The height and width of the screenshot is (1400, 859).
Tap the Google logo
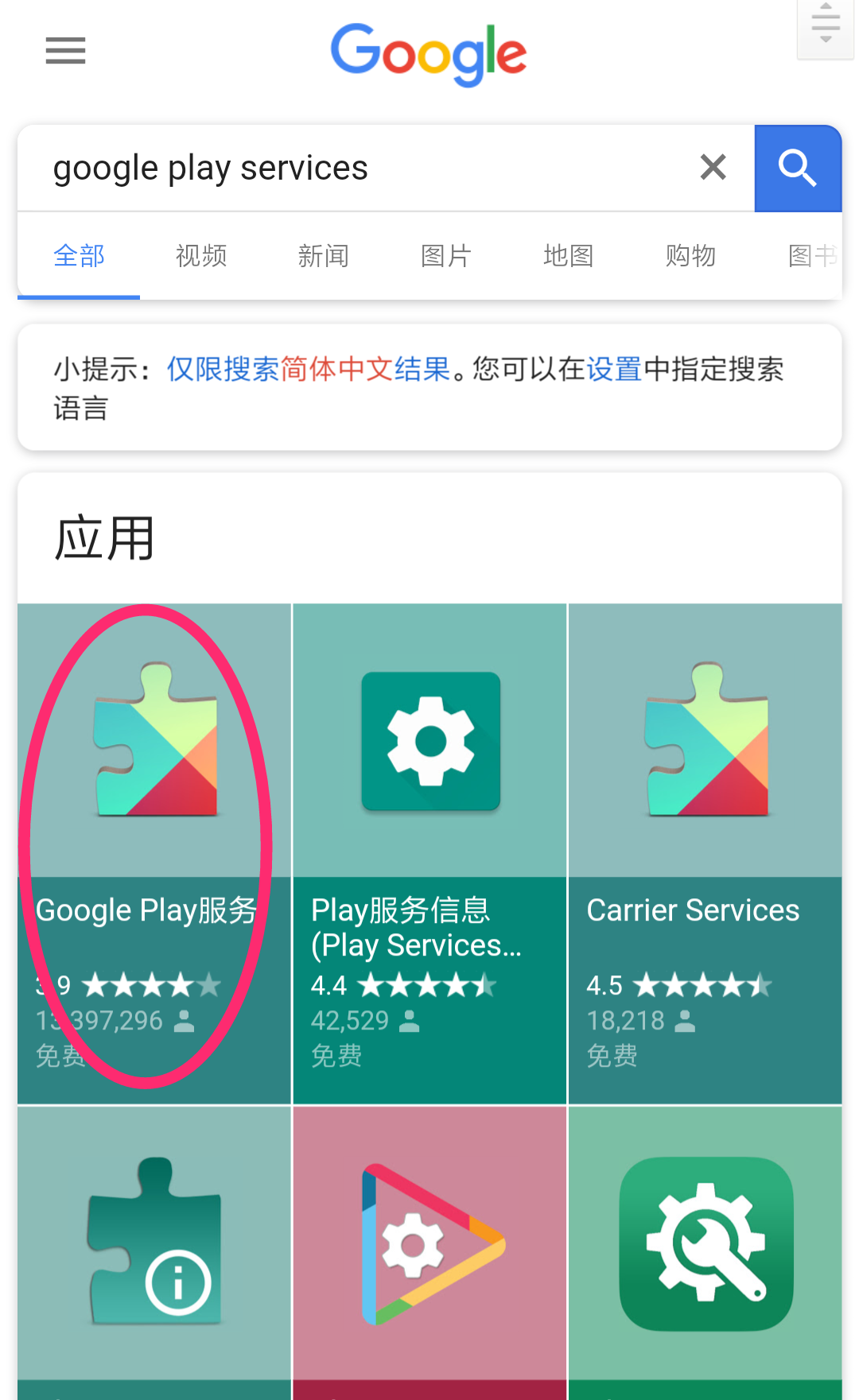429,52
